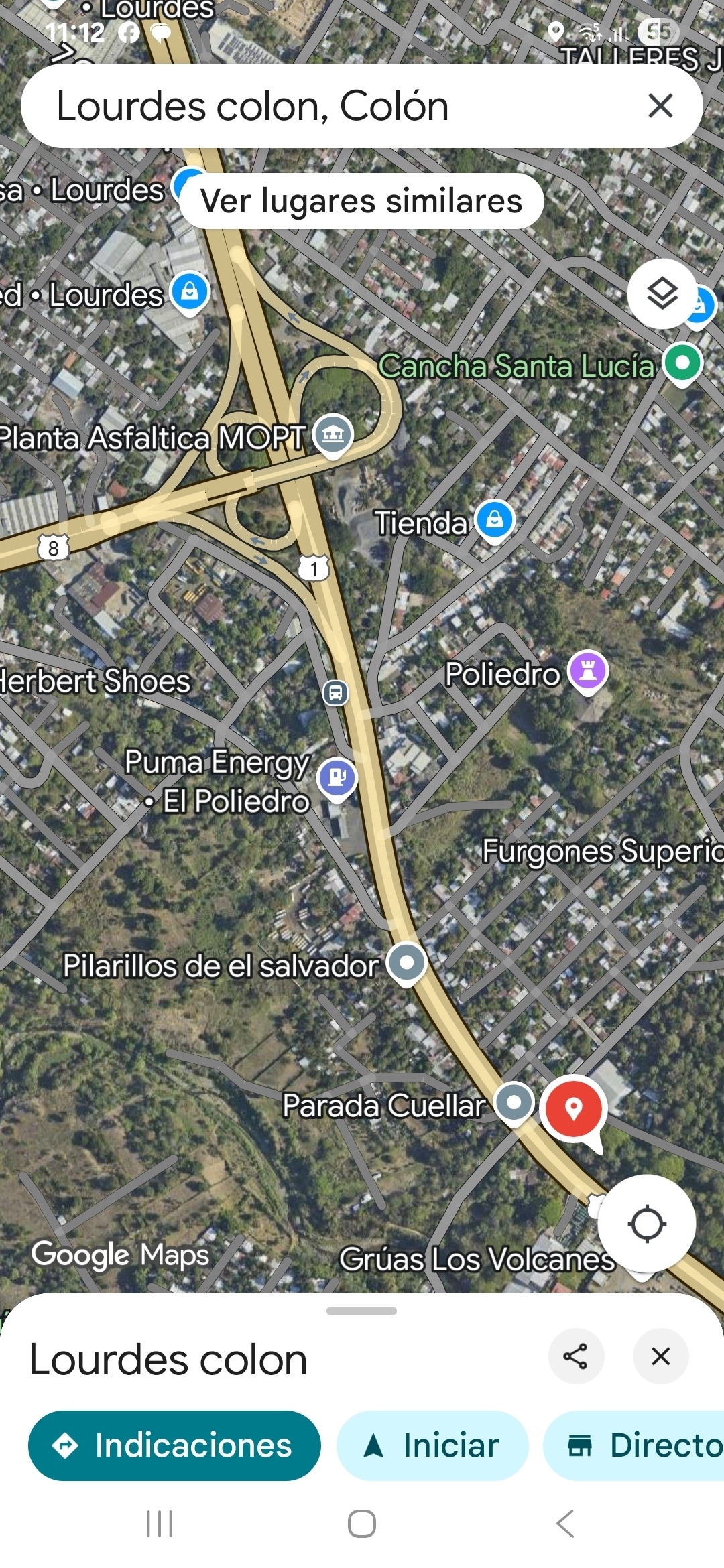Tap the red Lourdes colon pin

(573, 1109)
